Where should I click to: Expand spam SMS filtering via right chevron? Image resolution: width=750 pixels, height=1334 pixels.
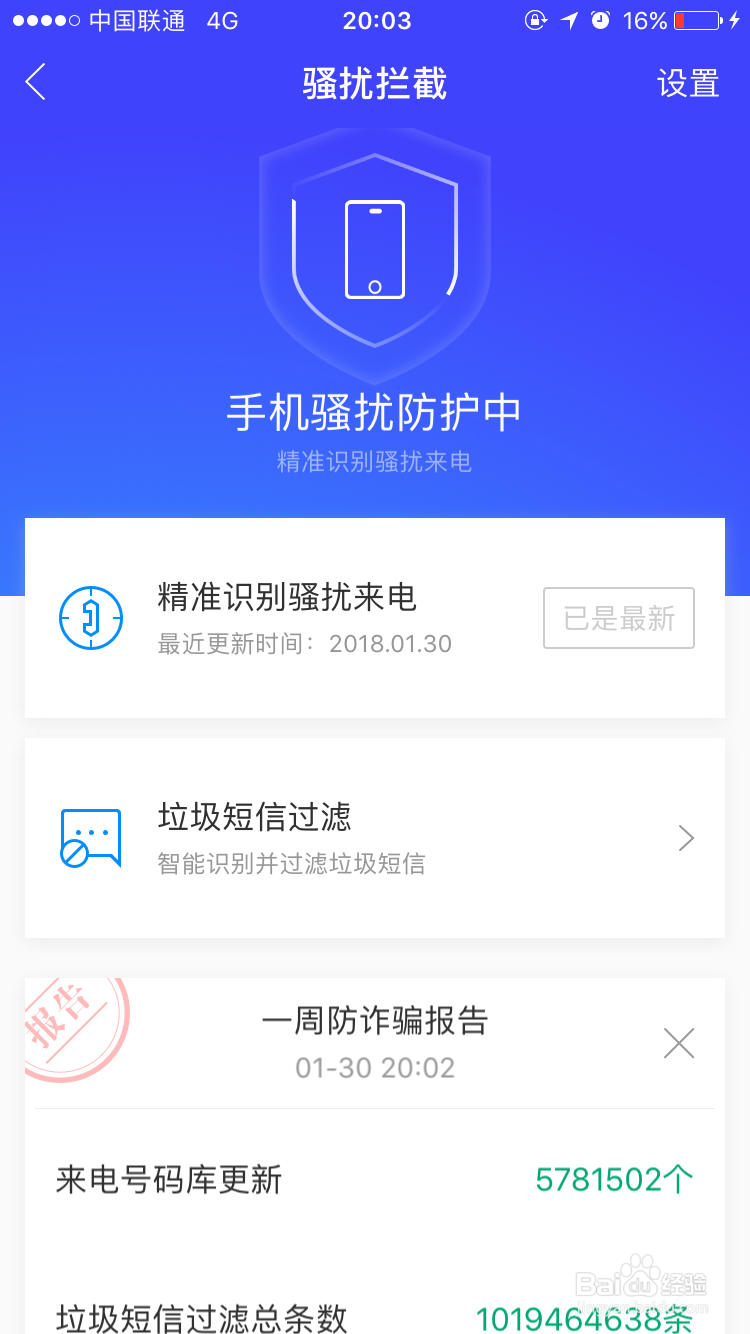pyautogui.click(x=686, y=838)
